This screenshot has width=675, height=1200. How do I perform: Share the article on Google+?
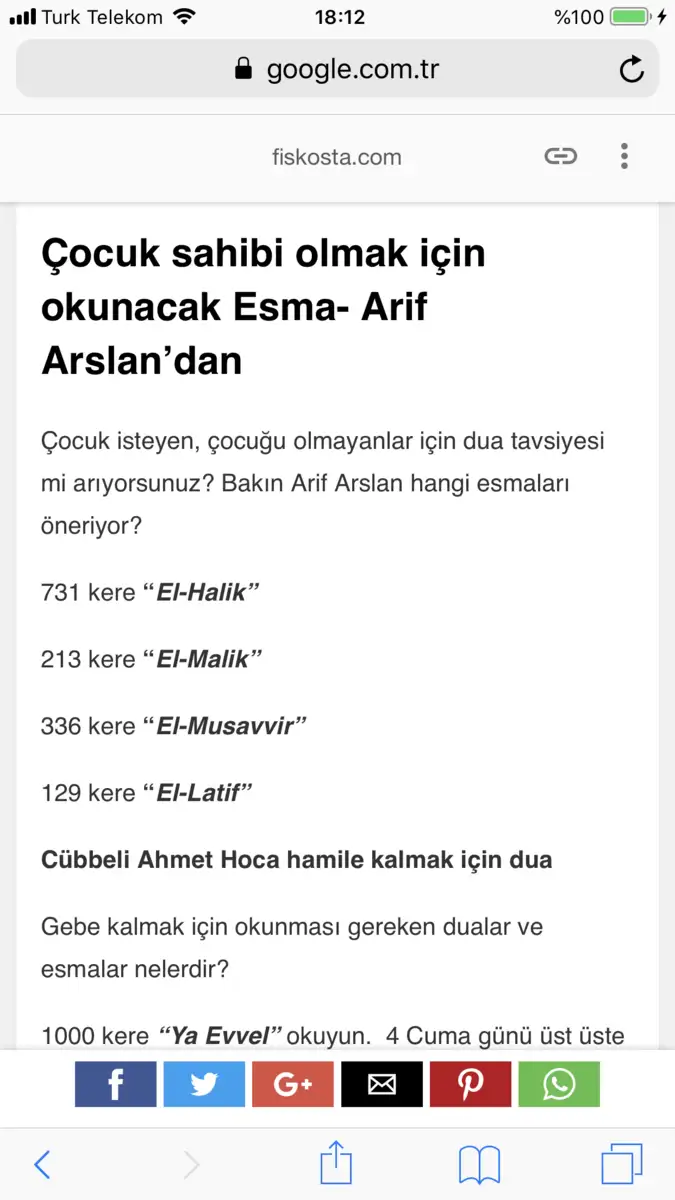pos(293,1084)
